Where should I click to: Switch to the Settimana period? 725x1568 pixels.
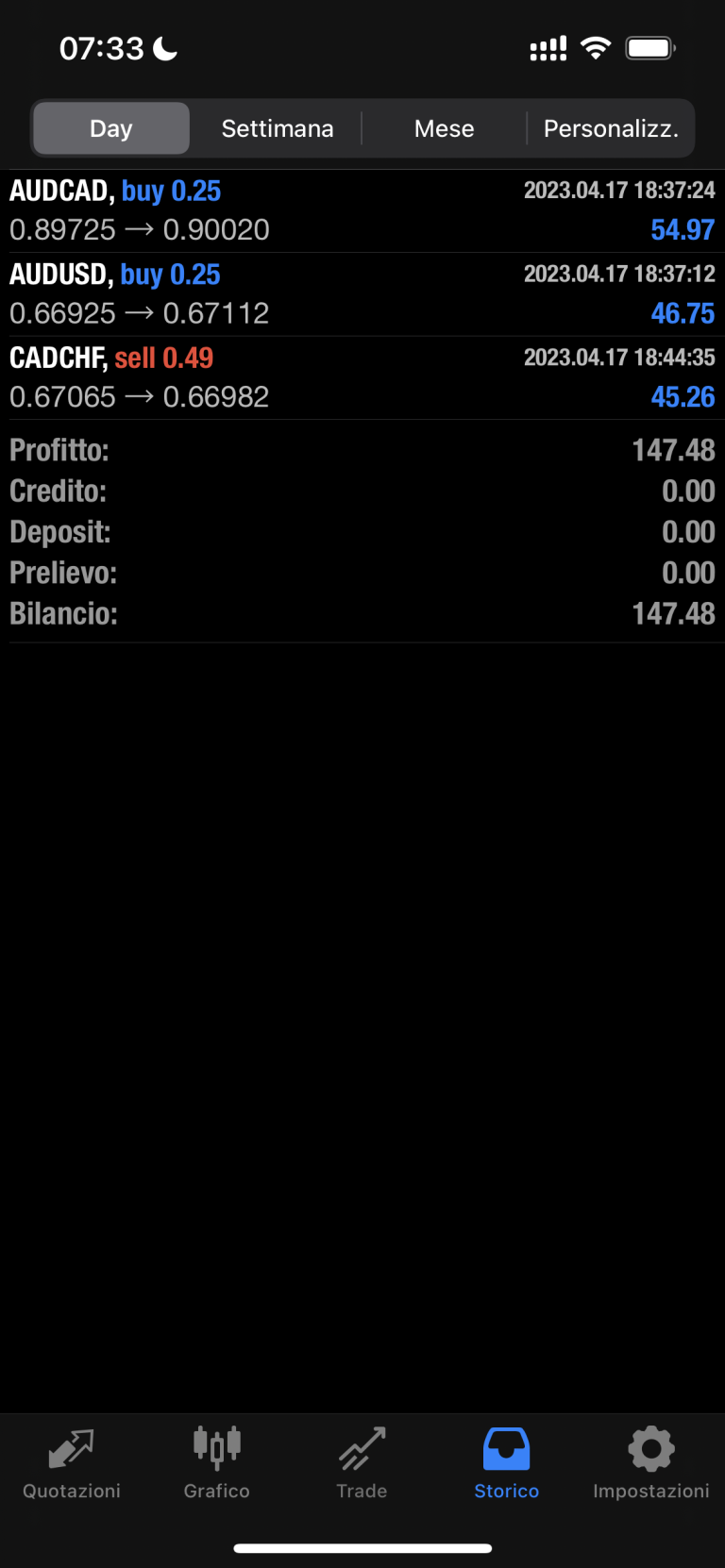tap(277, 128)
